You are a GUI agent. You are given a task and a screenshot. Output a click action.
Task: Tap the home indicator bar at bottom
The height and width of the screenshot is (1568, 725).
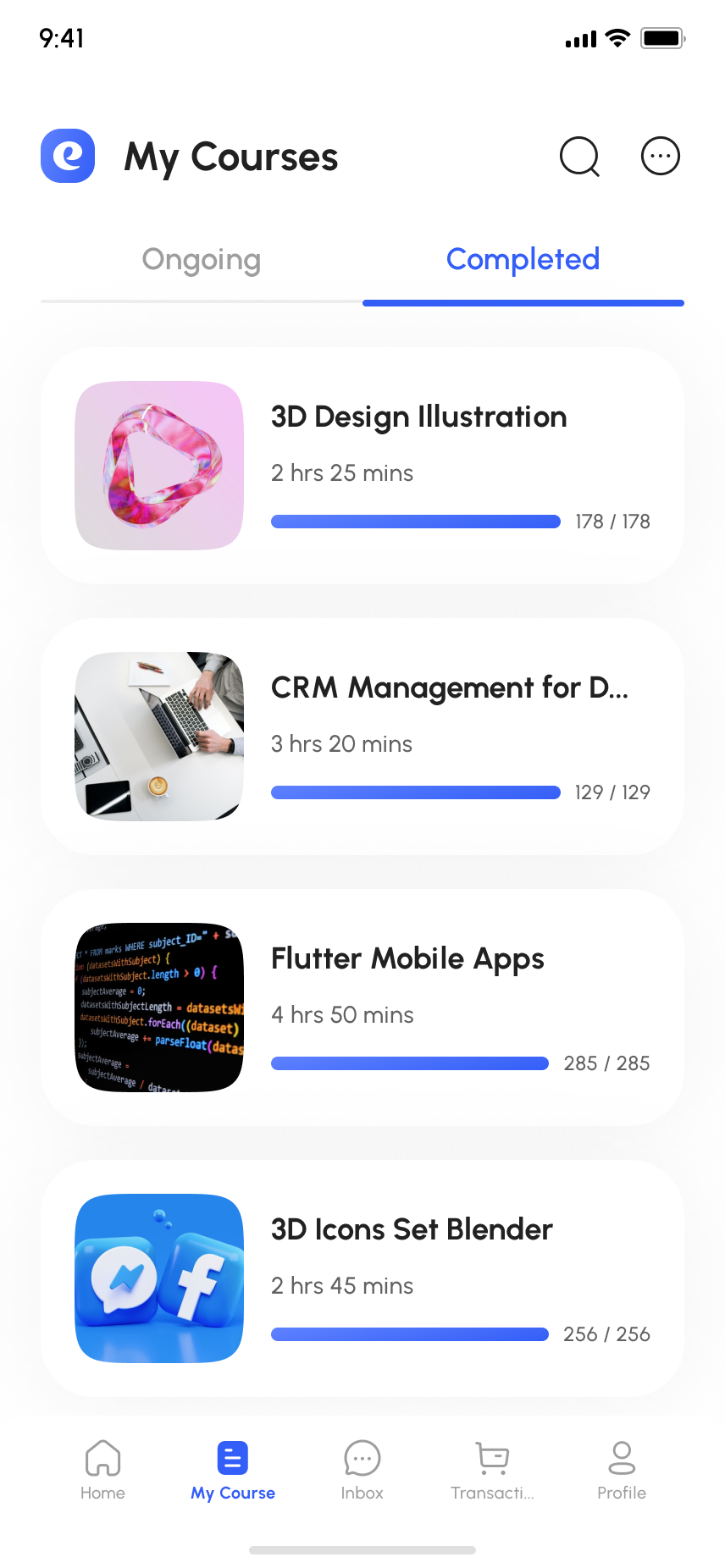pyautogui.click(x=362, y=1549)
